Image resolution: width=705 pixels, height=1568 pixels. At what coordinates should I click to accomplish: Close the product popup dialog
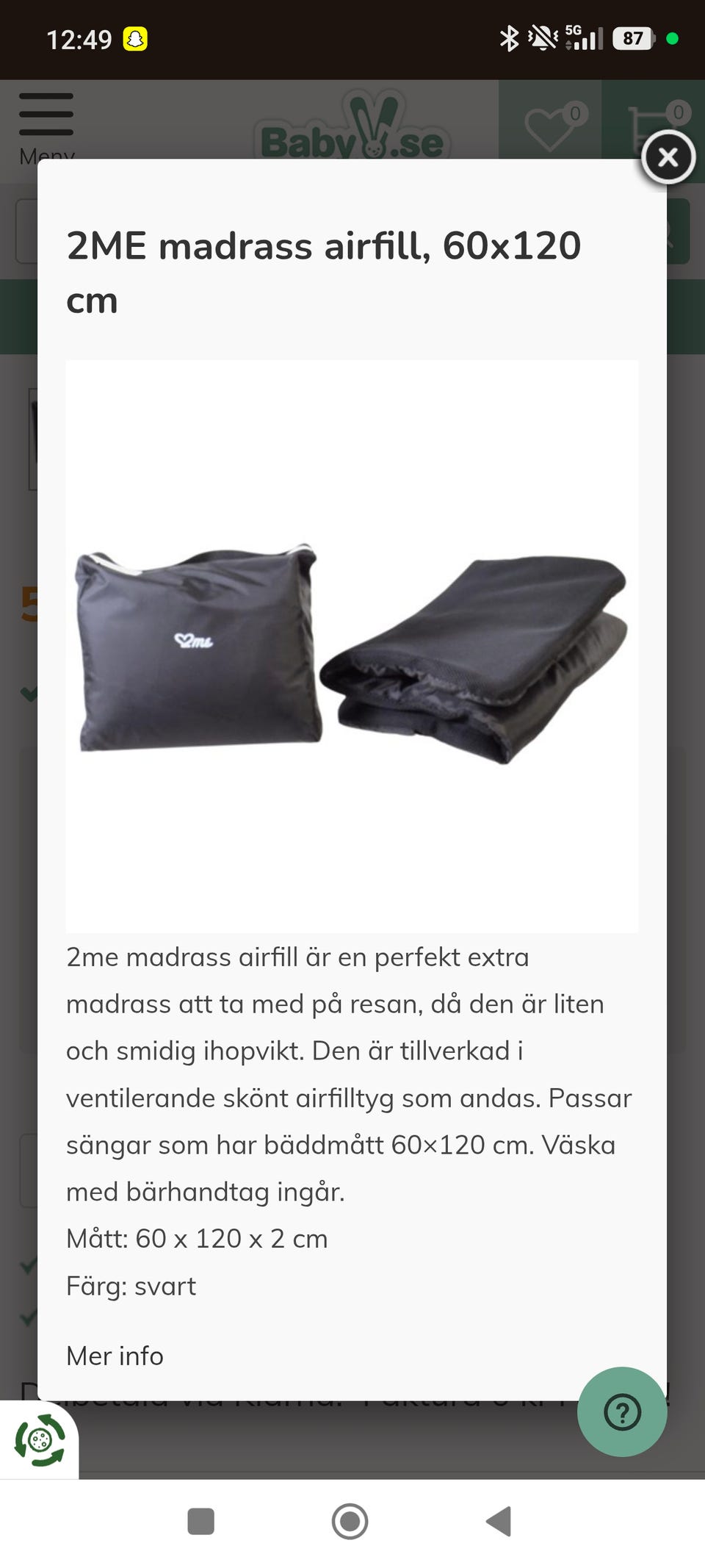pos(668,157)
